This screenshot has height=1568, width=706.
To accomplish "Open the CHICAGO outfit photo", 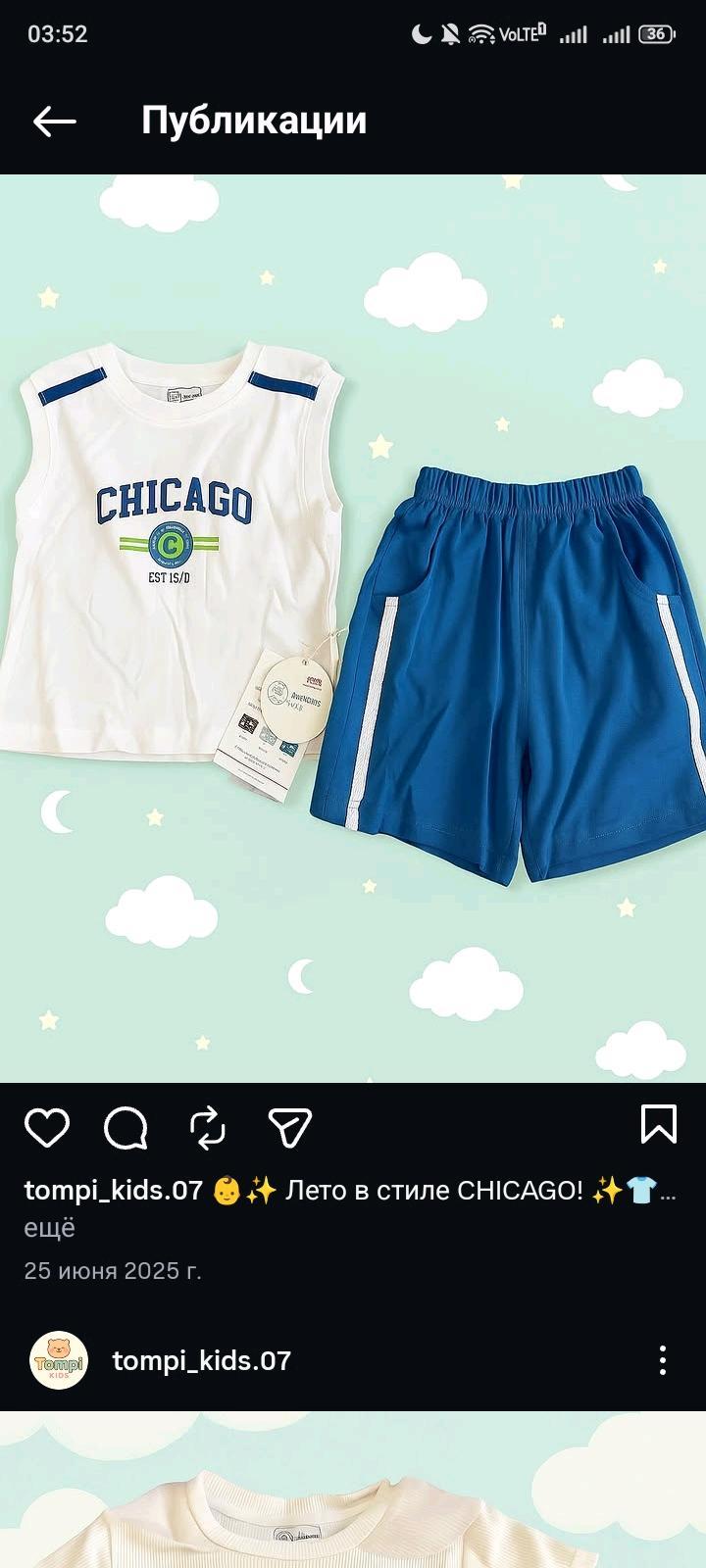I will pyautogui.click(x=353, y=628).
